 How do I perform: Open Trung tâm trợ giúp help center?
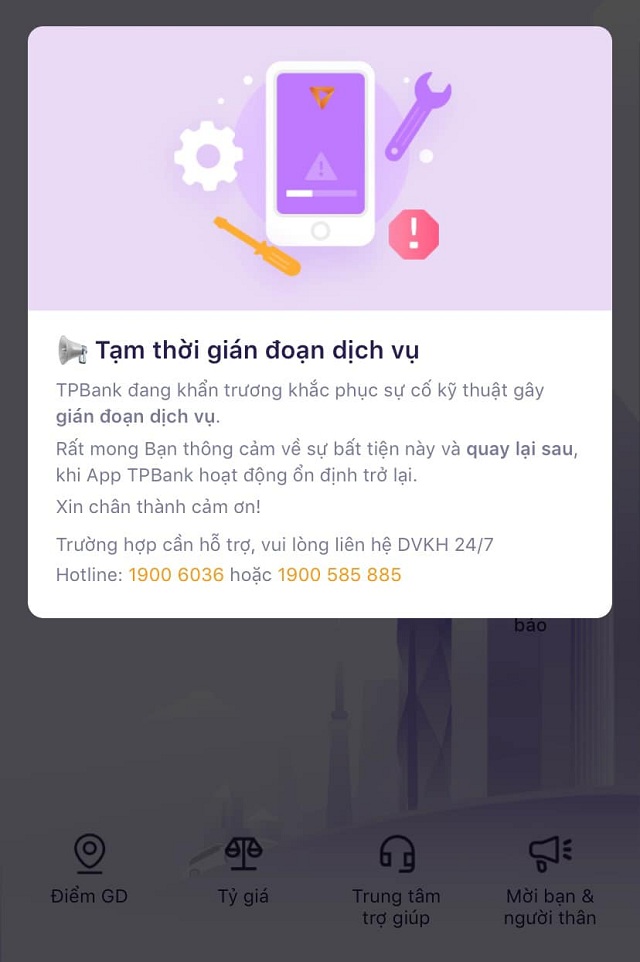pos(396,878)
